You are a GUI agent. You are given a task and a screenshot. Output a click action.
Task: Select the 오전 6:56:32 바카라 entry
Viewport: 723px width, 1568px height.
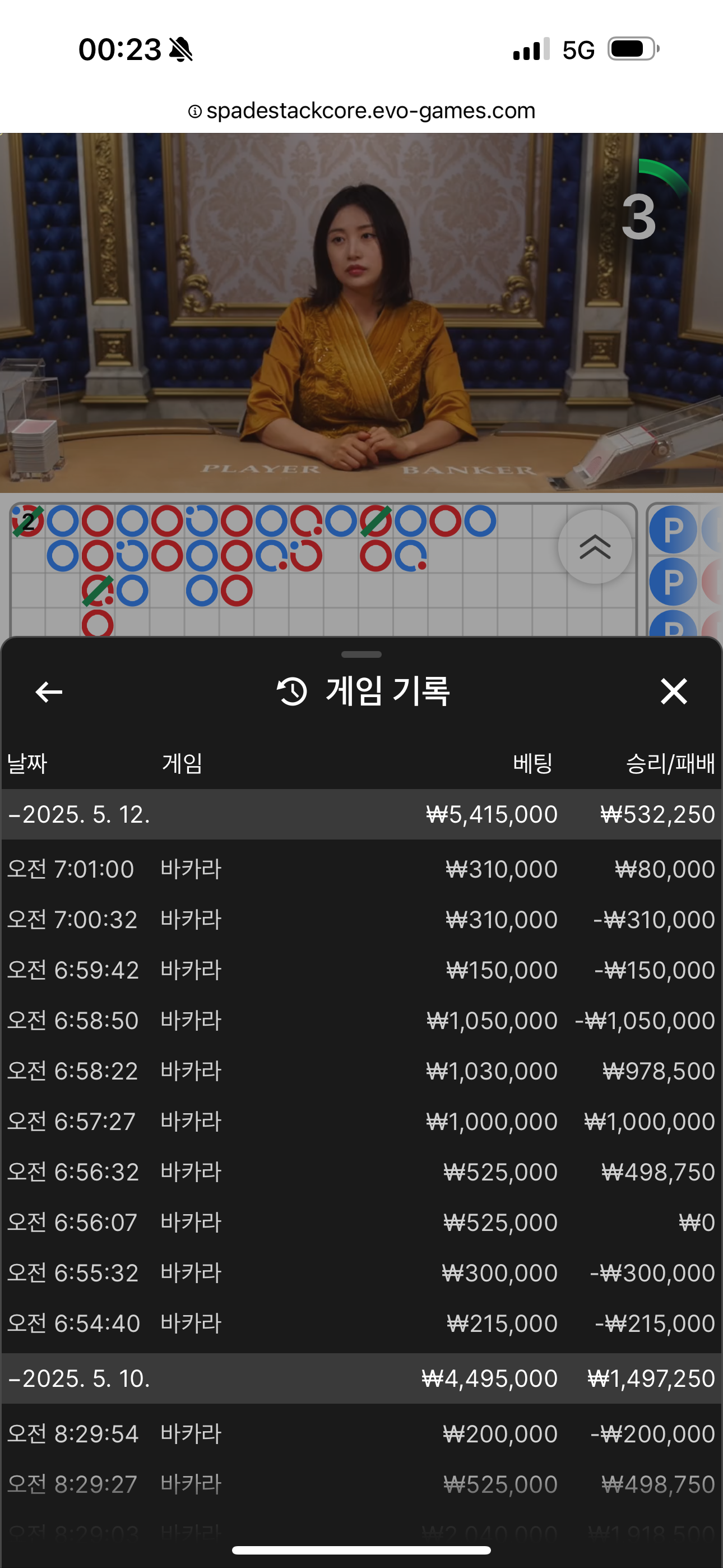(361, 1172)
